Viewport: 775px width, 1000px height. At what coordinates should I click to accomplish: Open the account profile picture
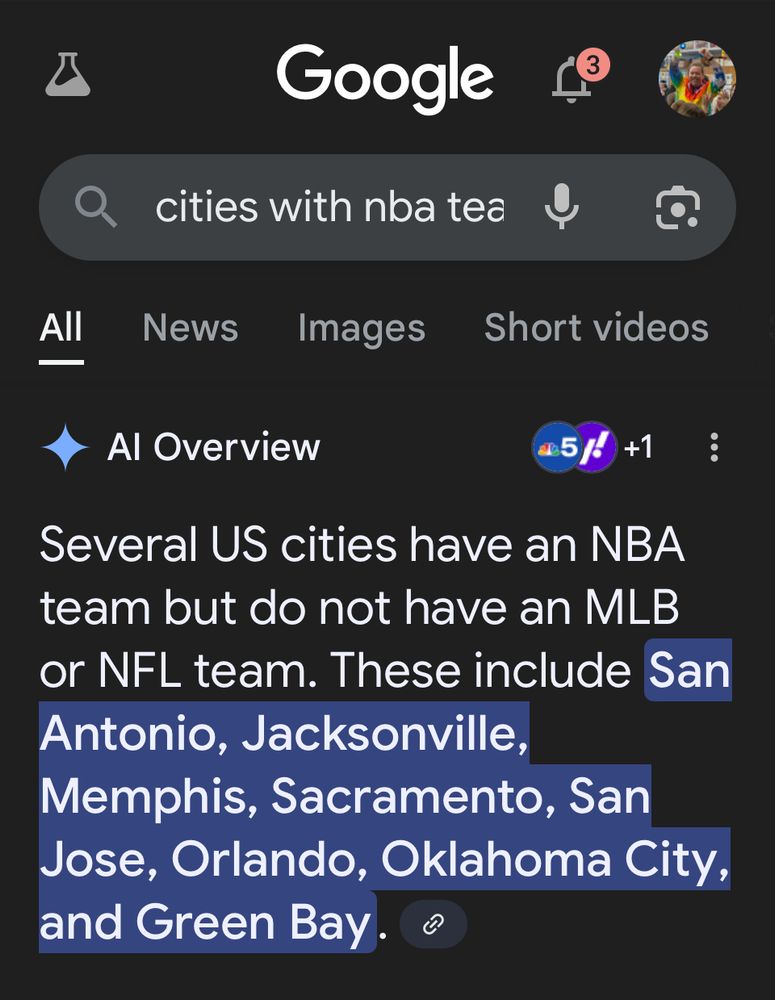(697, 78)
